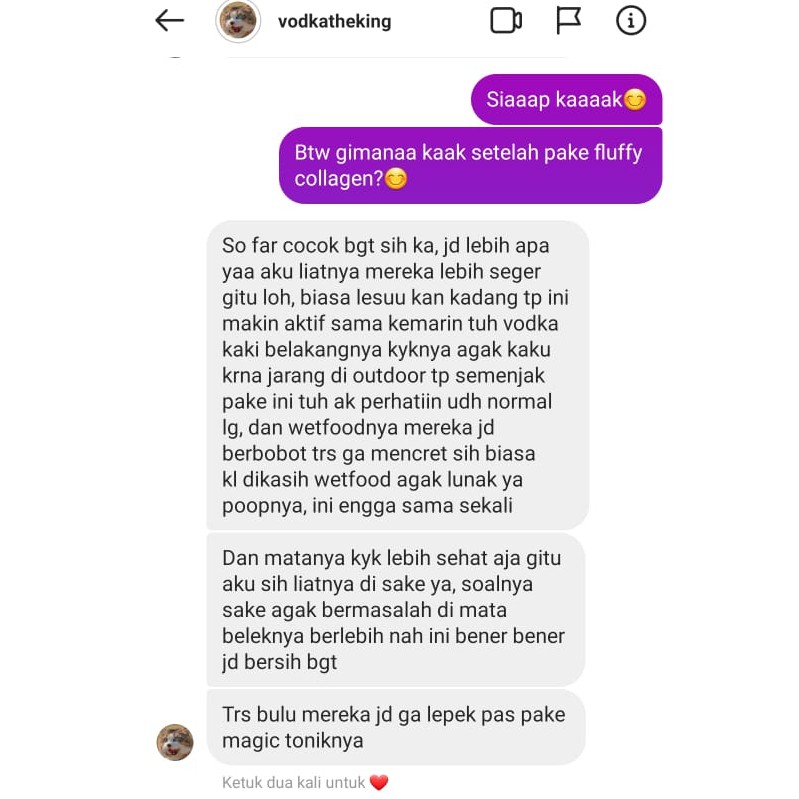The image size is (799, 799).
Task: Flag this conversation
Action: (x=568, y=21)
